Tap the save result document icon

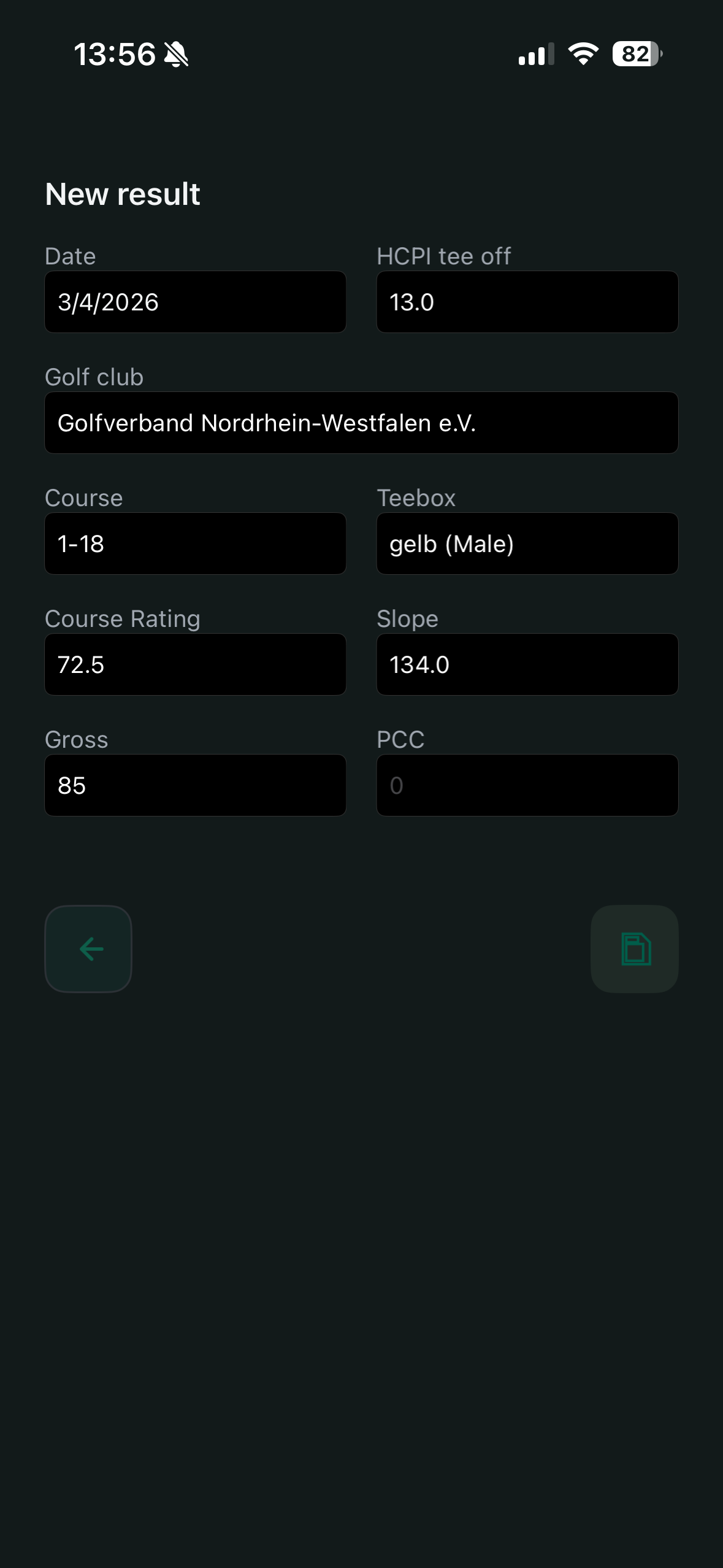pyautogui.click(x=635, y=949)
